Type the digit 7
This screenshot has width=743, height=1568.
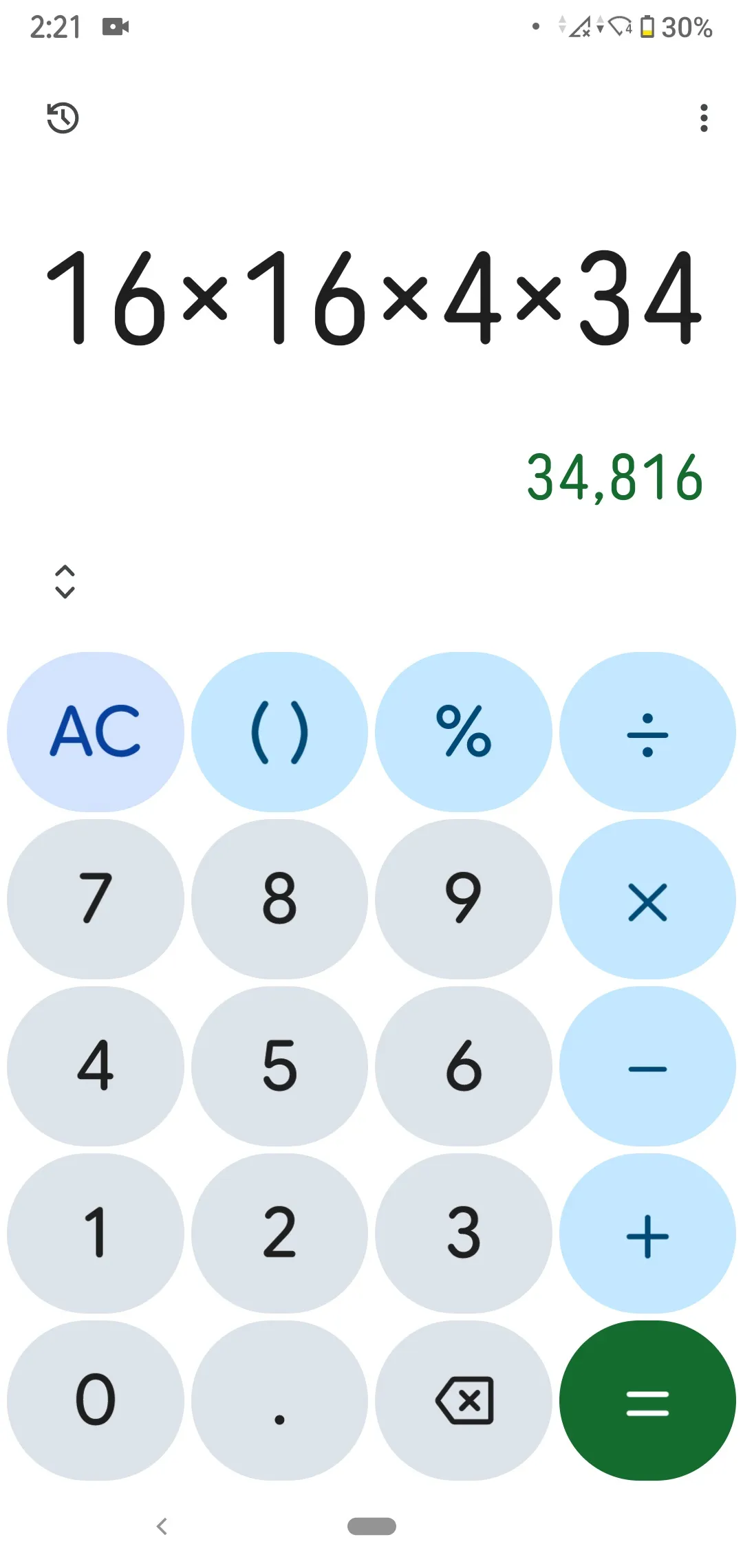(96, 900)
